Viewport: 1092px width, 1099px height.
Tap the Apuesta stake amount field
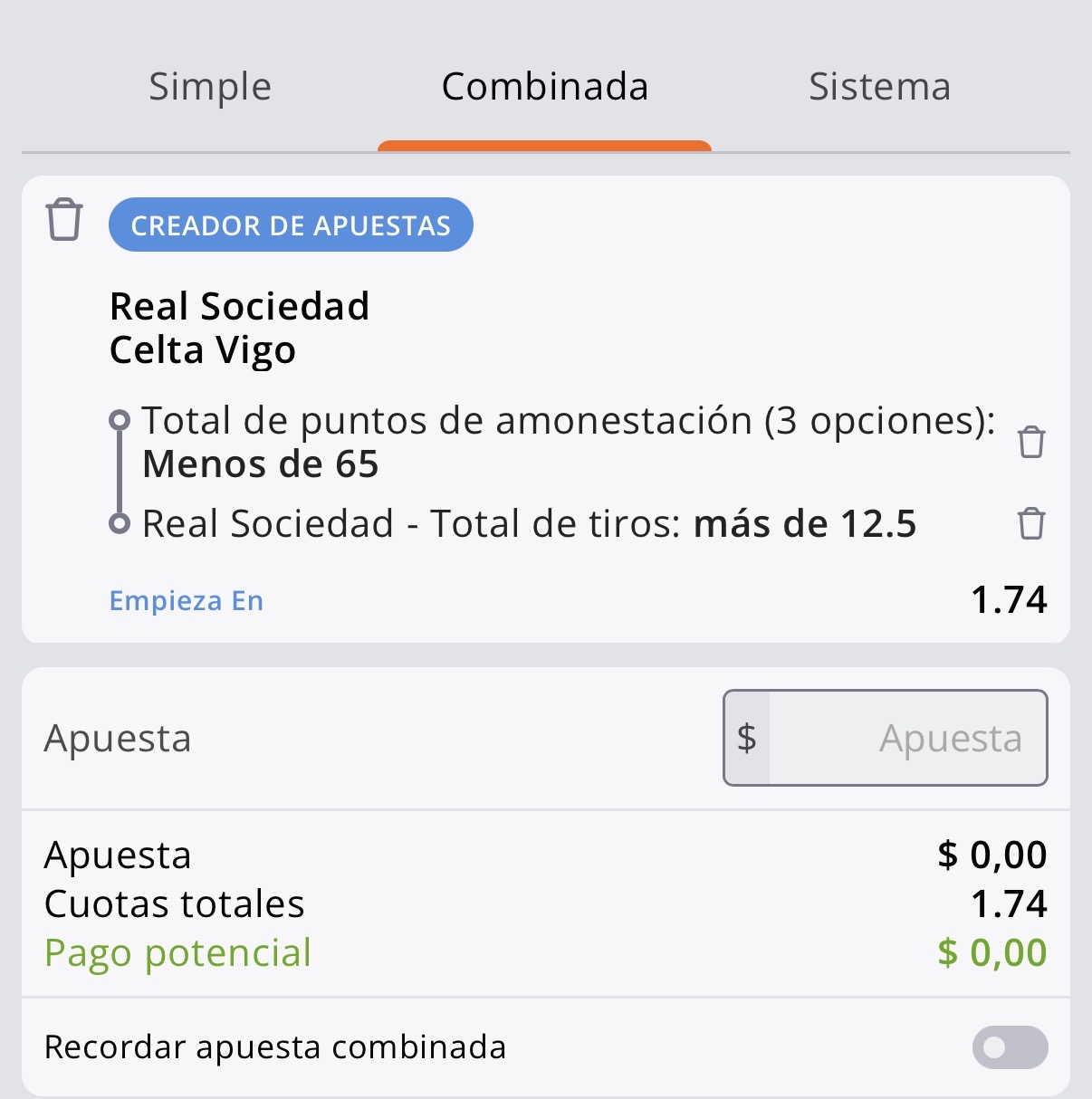[x=886, y=738]
